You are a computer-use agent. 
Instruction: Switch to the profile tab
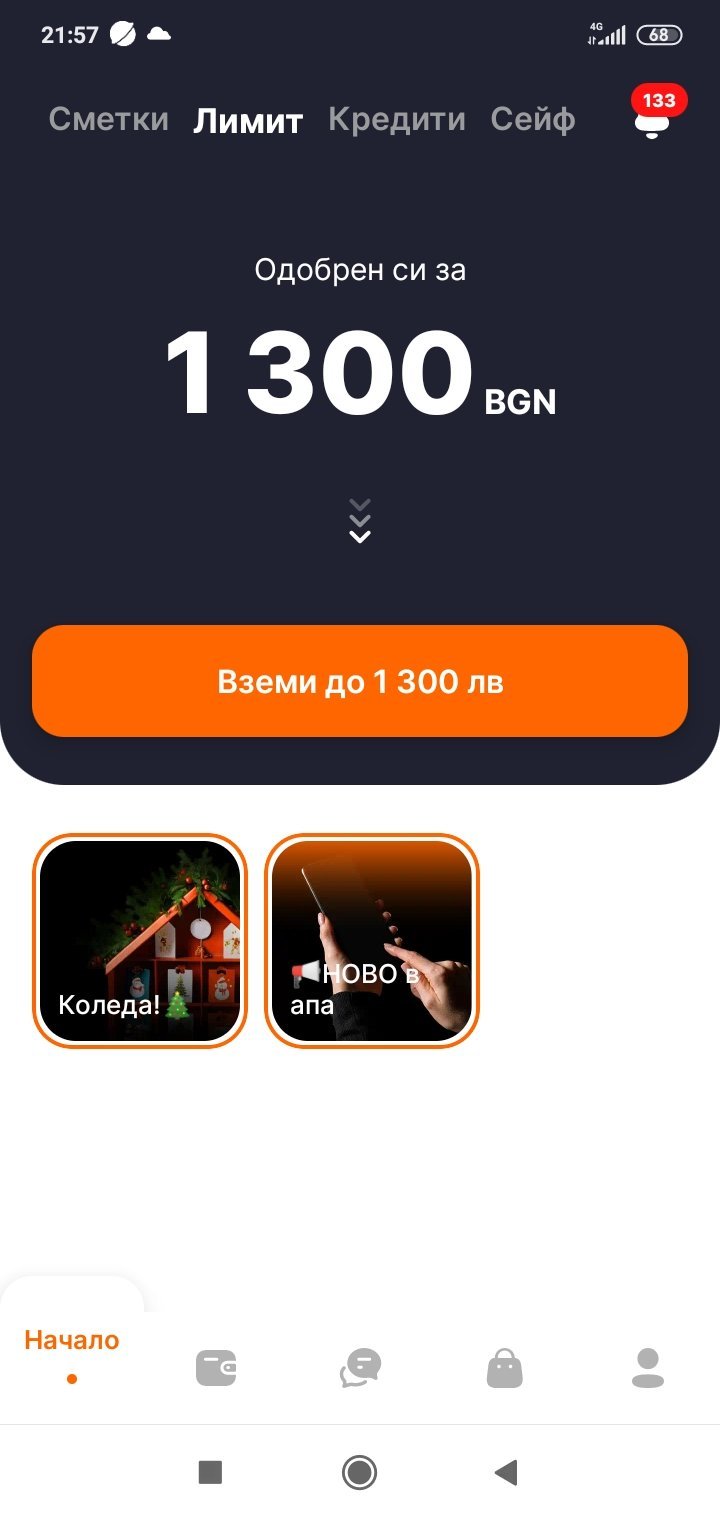coord(648,1368)
